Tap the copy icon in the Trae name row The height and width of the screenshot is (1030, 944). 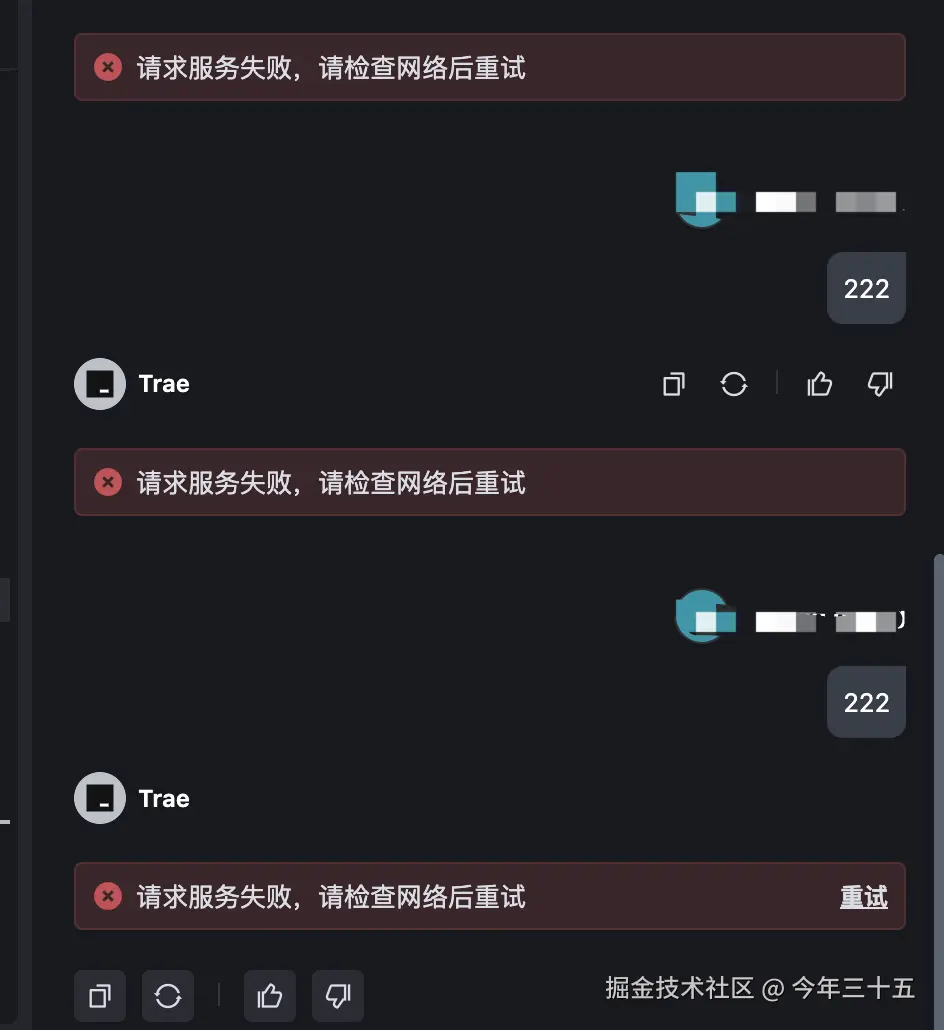tap(674, 384)
